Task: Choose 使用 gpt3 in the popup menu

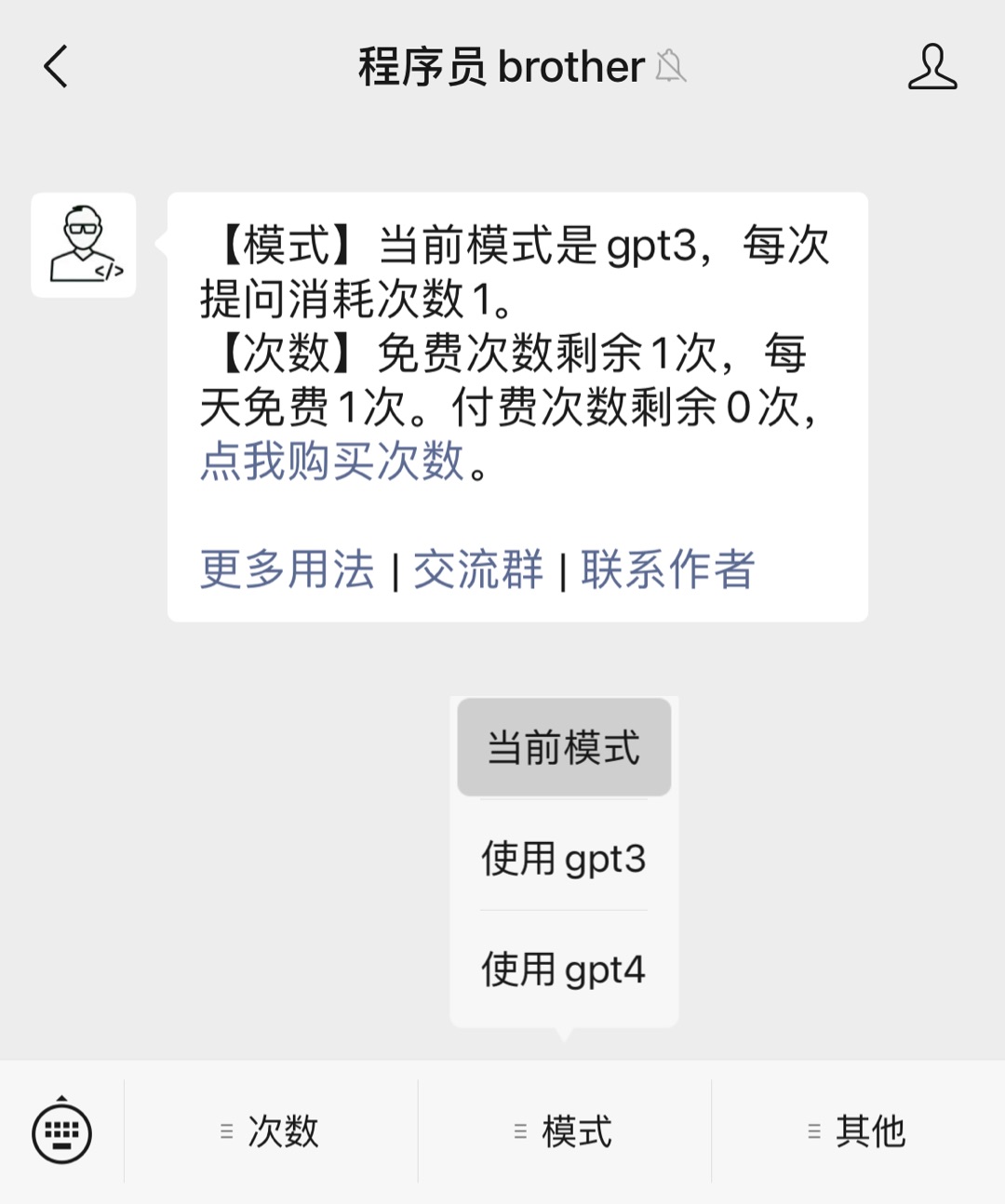Action: [x=564, y=858]
